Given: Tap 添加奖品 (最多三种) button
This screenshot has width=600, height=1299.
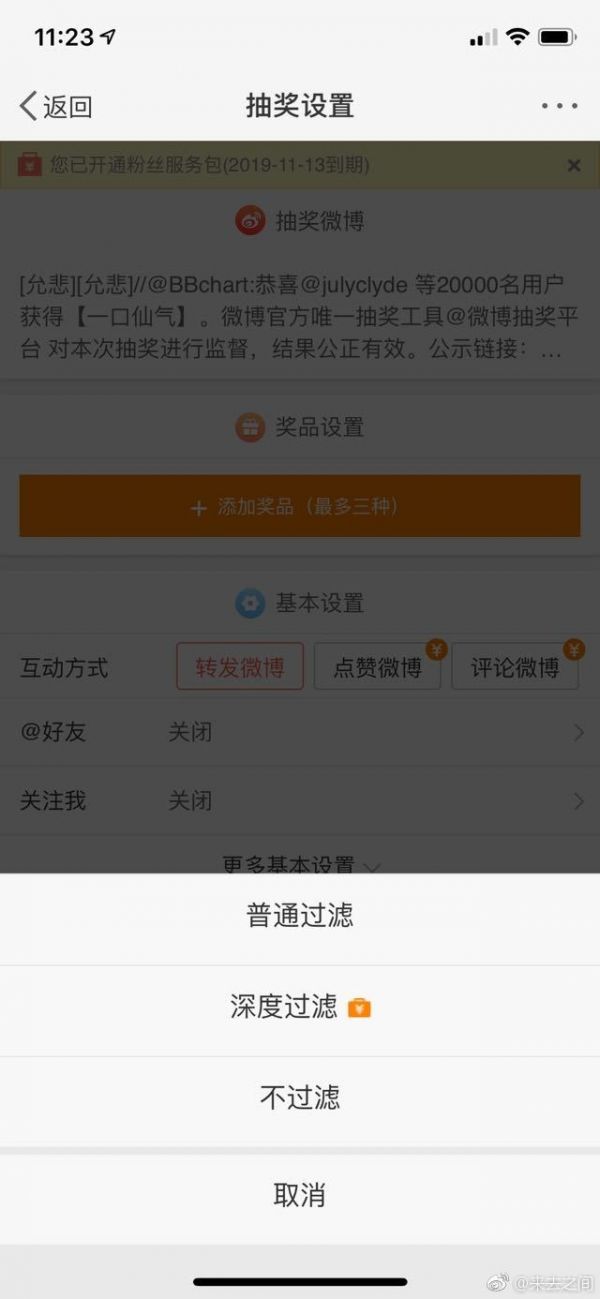Looking at the screenshot, I should click(300, 507).
